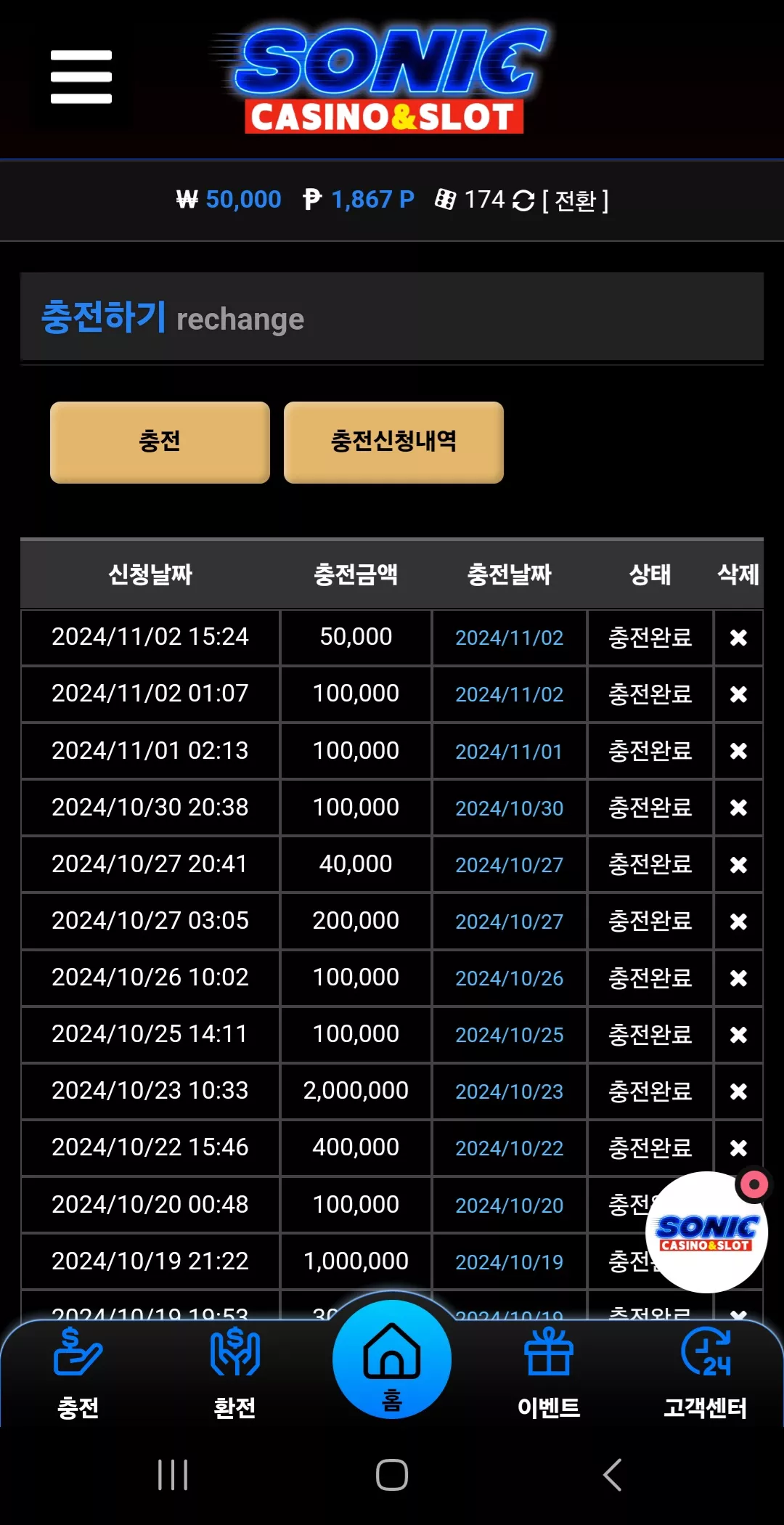Tap the system back button
784x1525 pixels.
[x=613, y=1475]
